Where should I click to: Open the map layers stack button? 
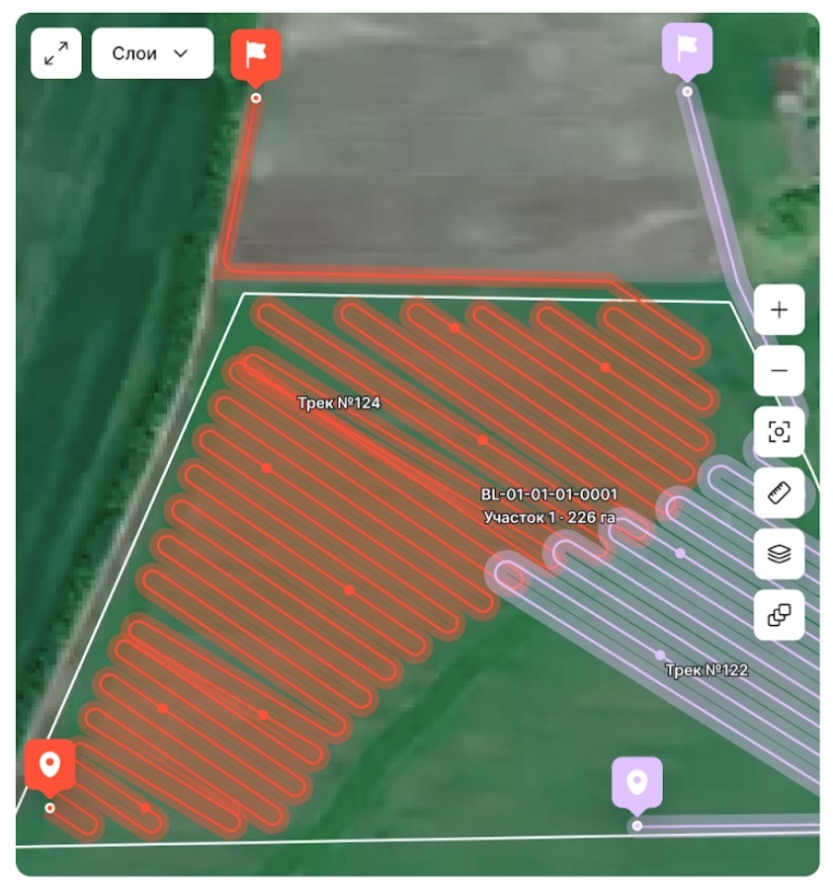coord(779,554)
